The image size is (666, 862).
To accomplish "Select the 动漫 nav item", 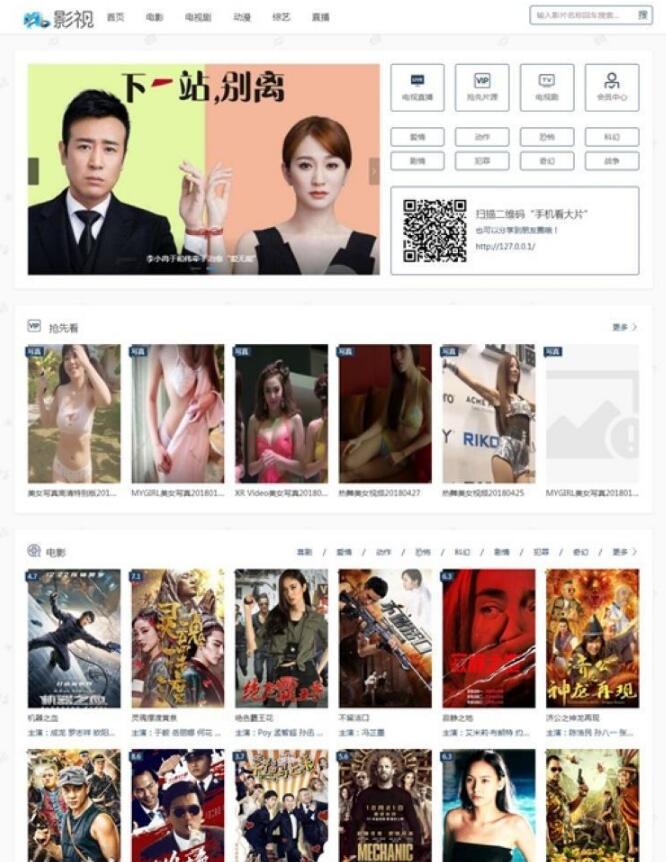I will point(242,18).
